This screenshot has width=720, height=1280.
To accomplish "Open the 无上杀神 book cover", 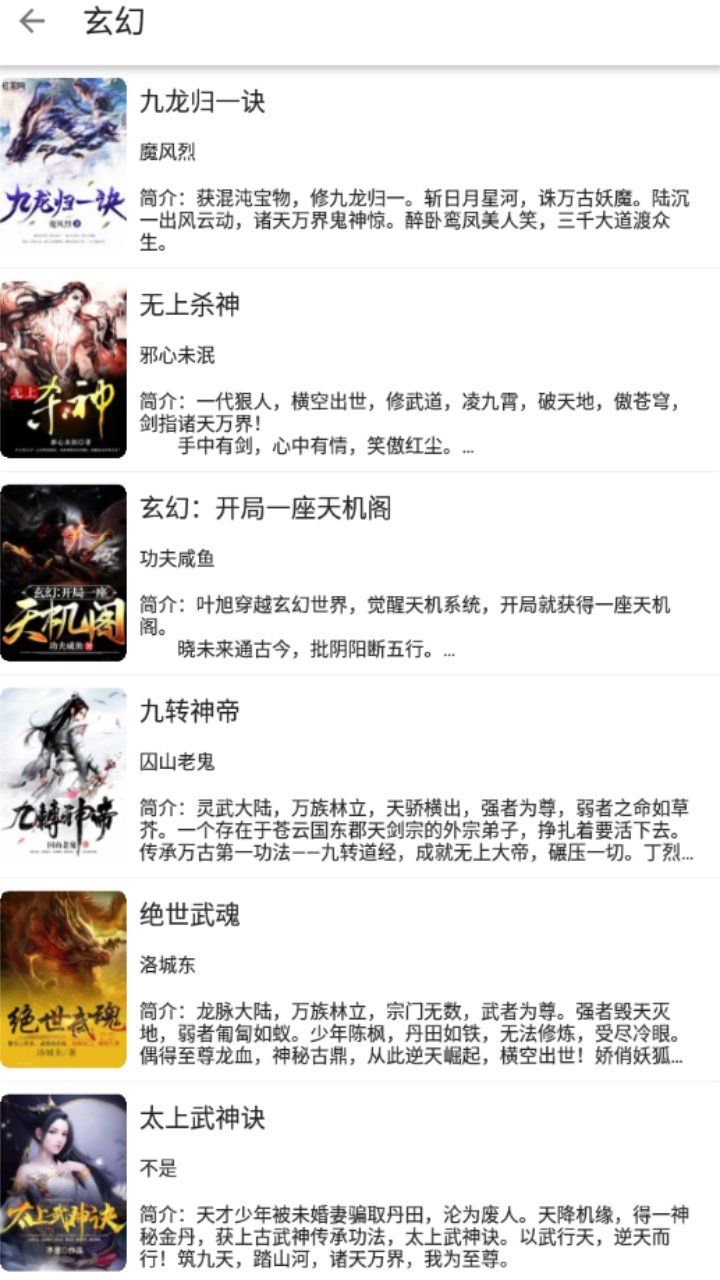I will coord(67,370).
